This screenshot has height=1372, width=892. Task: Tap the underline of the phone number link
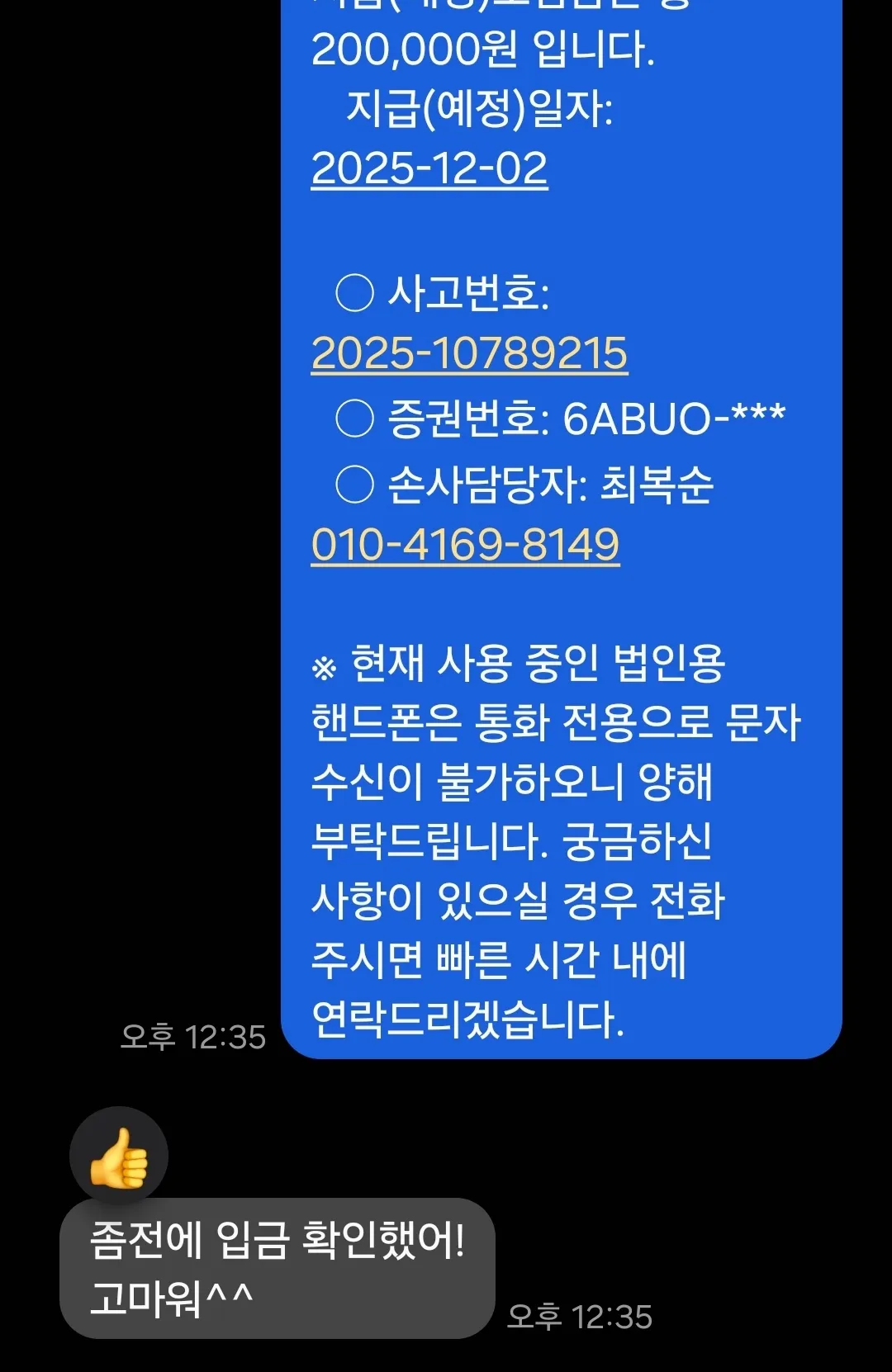coord(465,565)
